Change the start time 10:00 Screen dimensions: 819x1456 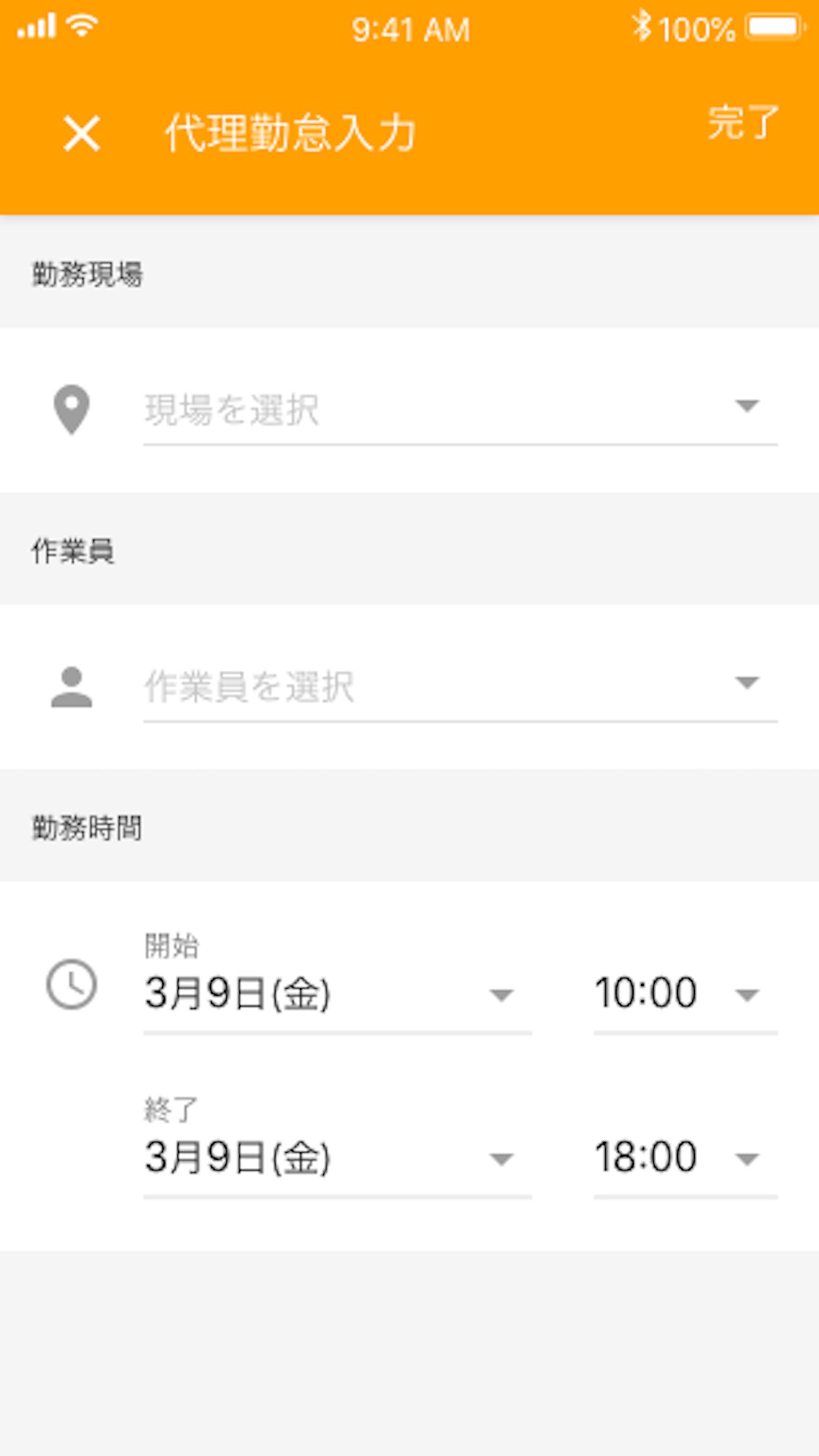(686, 993)
